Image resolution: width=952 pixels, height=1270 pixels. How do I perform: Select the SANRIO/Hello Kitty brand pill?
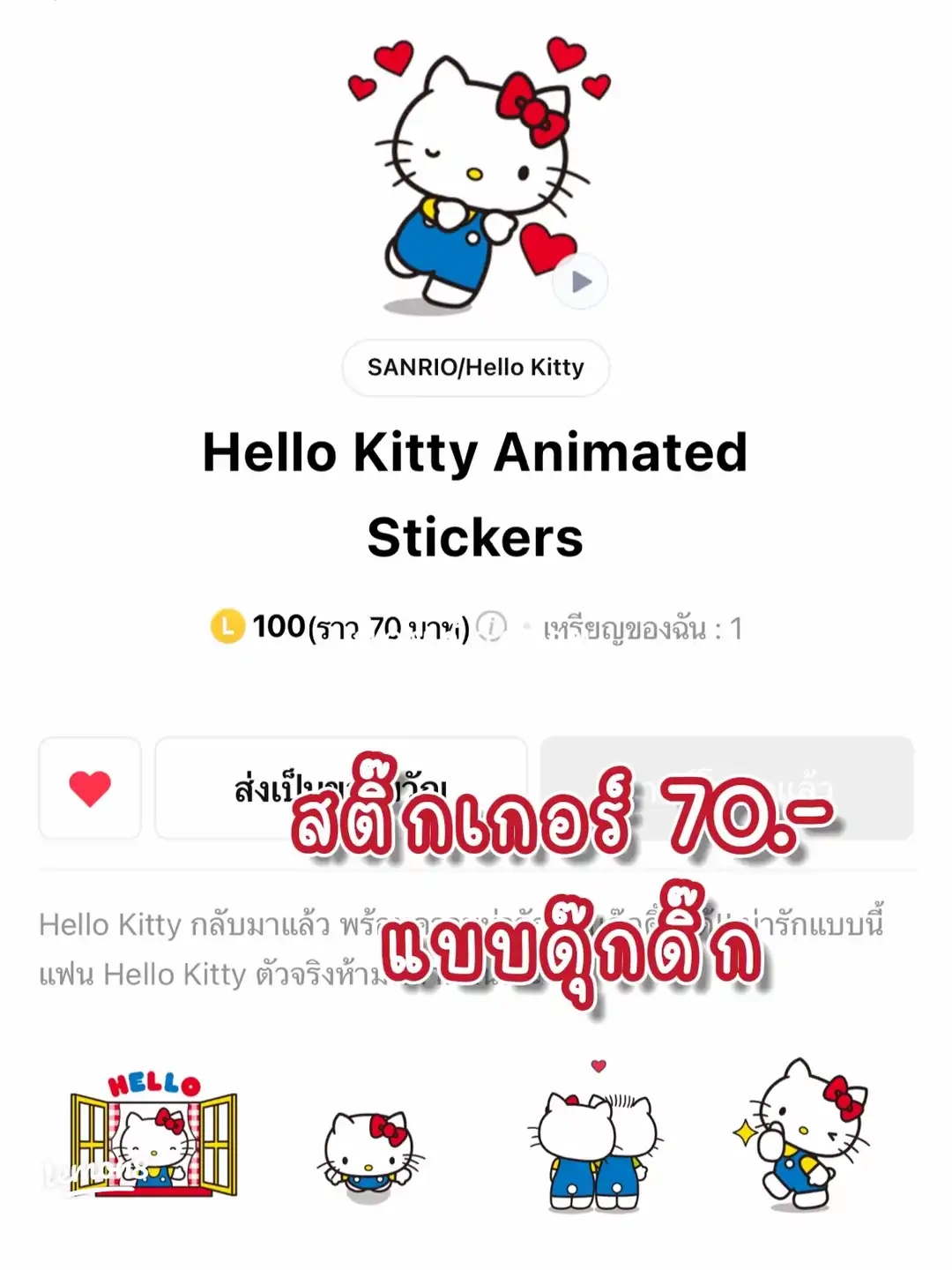click(x=475, y=369)
